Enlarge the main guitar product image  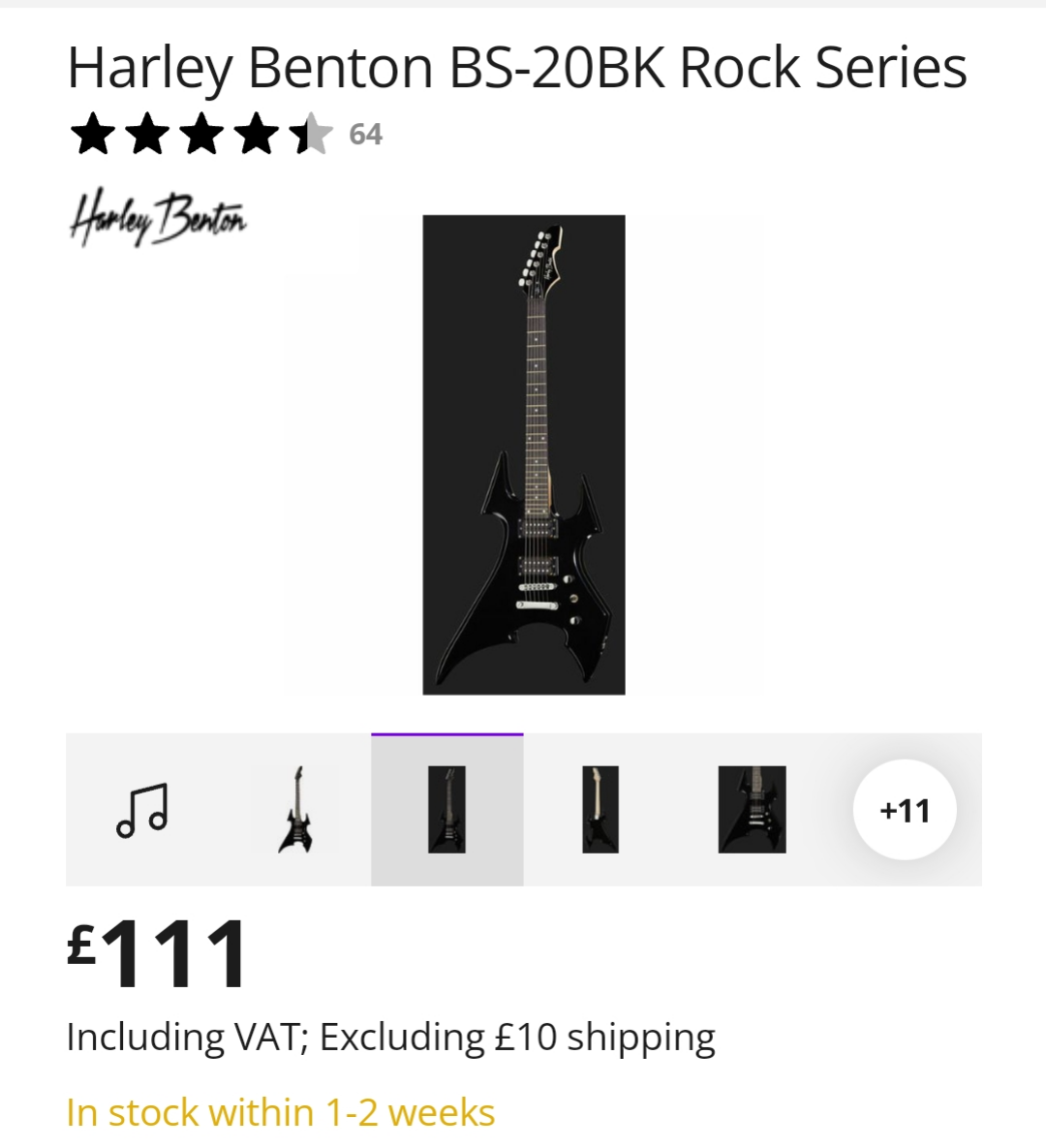click(x=524, y=454)
